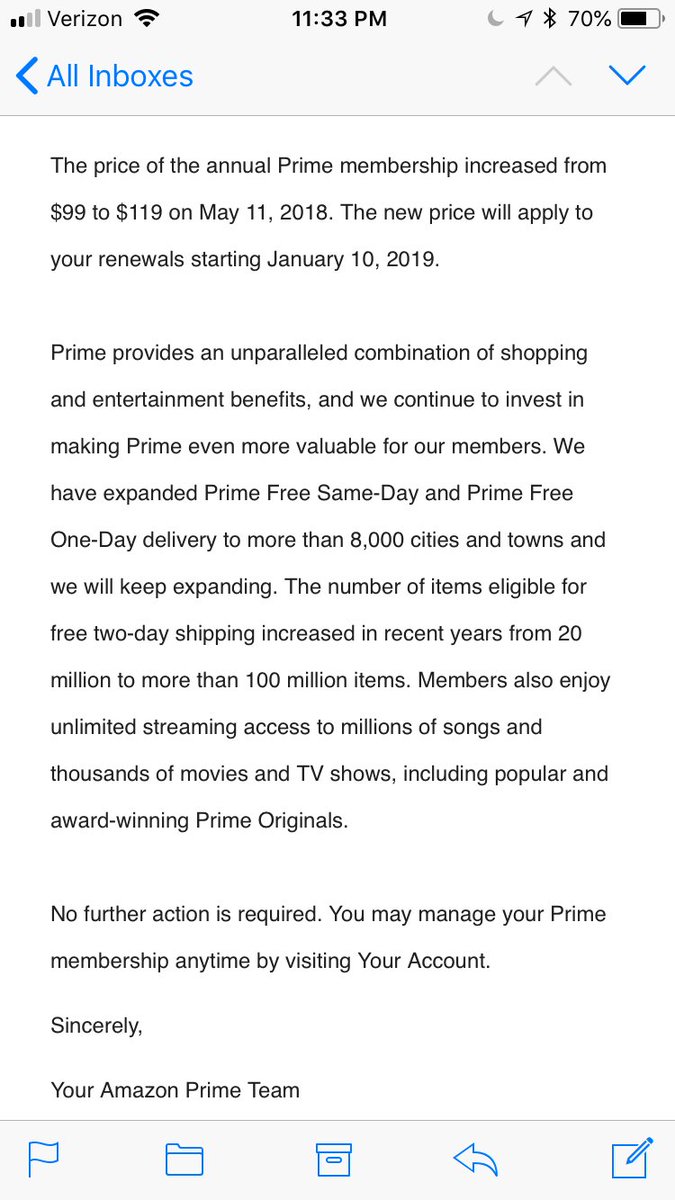675x1200 pixels.
Task: Go back to All Inboxes
Action: pyautogui.click(x=105, y=76)
